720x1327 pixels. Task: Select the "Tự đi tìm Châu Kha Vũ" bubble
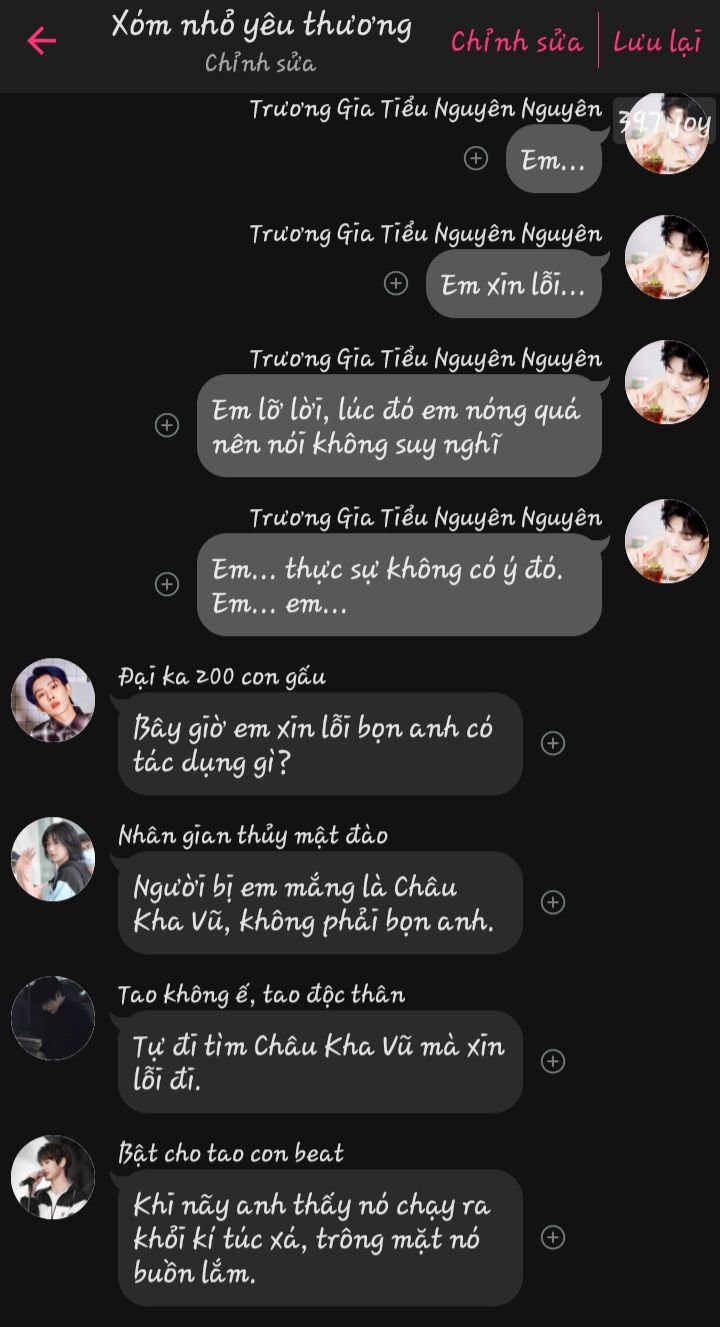coord(320,1062)
